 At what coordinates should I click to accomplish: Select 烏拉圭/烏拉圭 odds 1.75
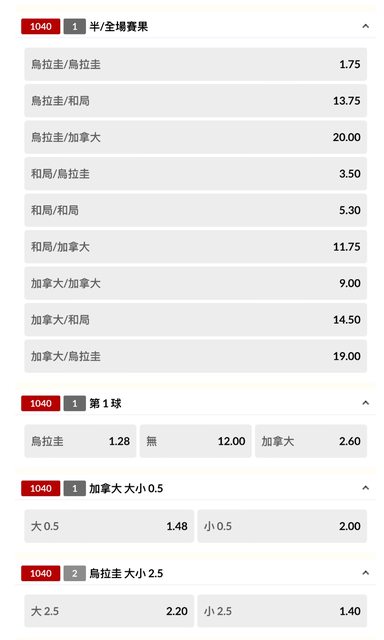[195, 64]
